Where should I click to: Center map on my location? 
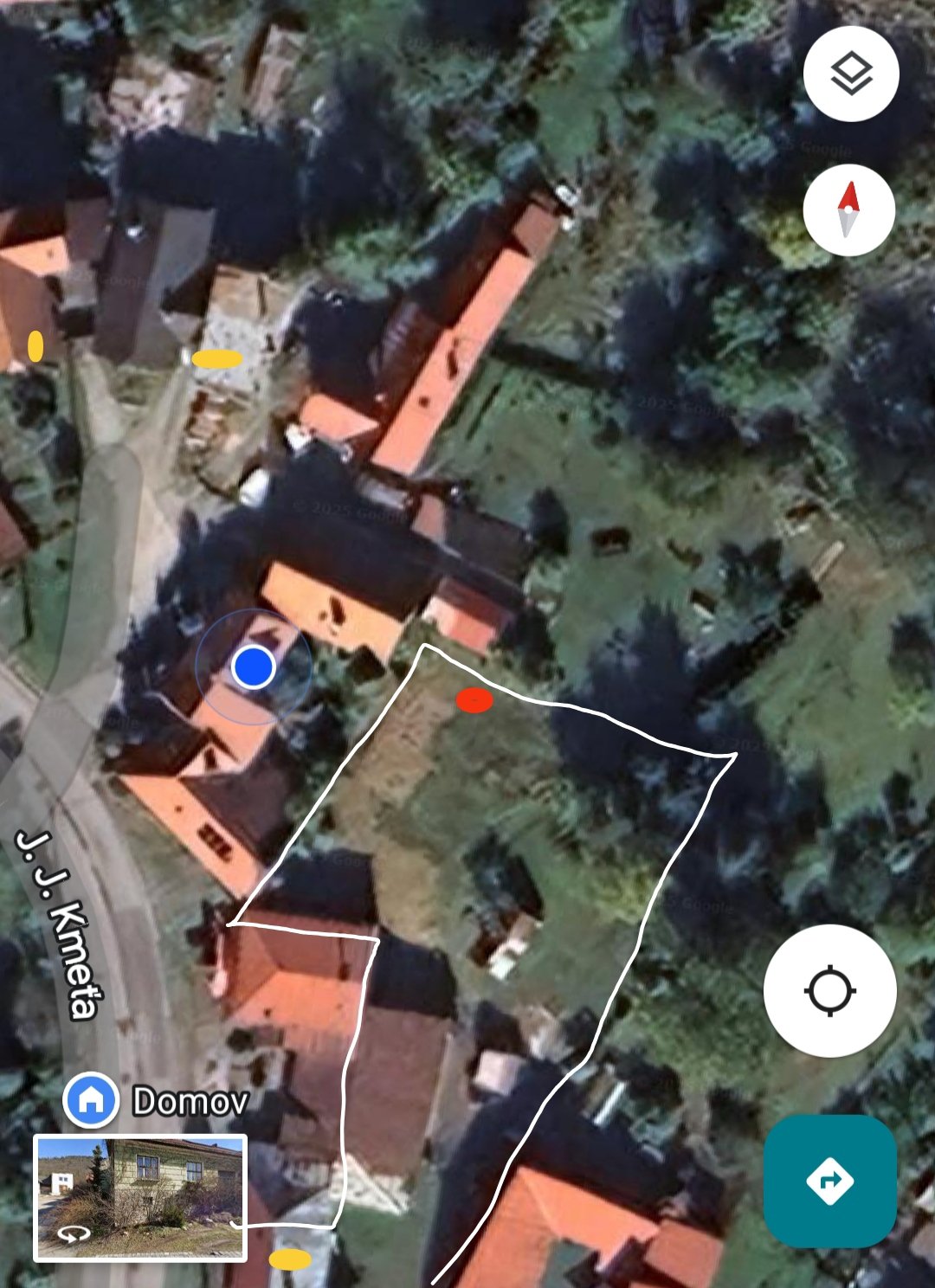829,990
